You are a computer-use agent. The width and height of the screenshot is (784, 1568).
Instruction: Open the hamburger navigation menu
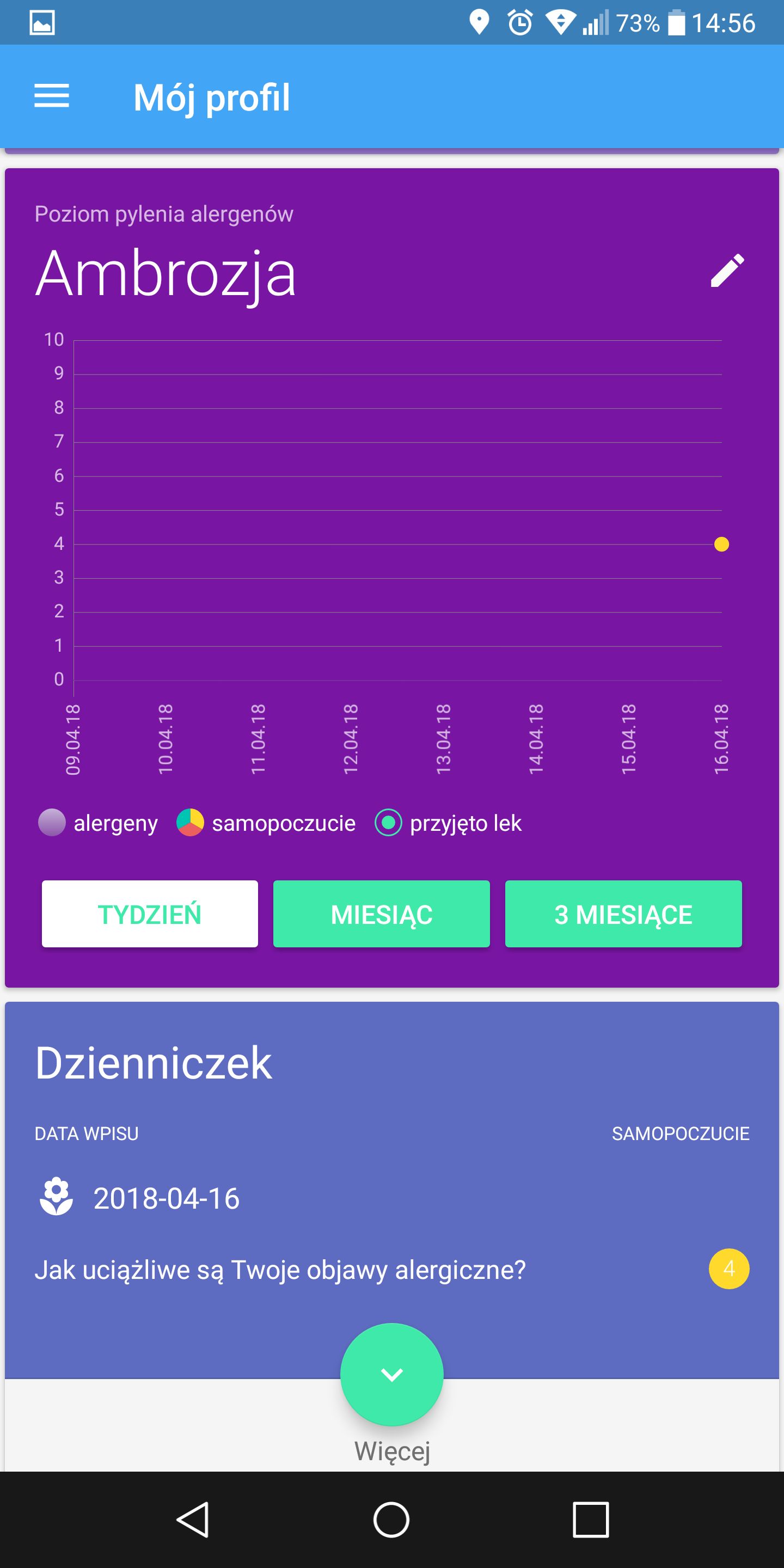pyautogui.click(x=52, y=96)
